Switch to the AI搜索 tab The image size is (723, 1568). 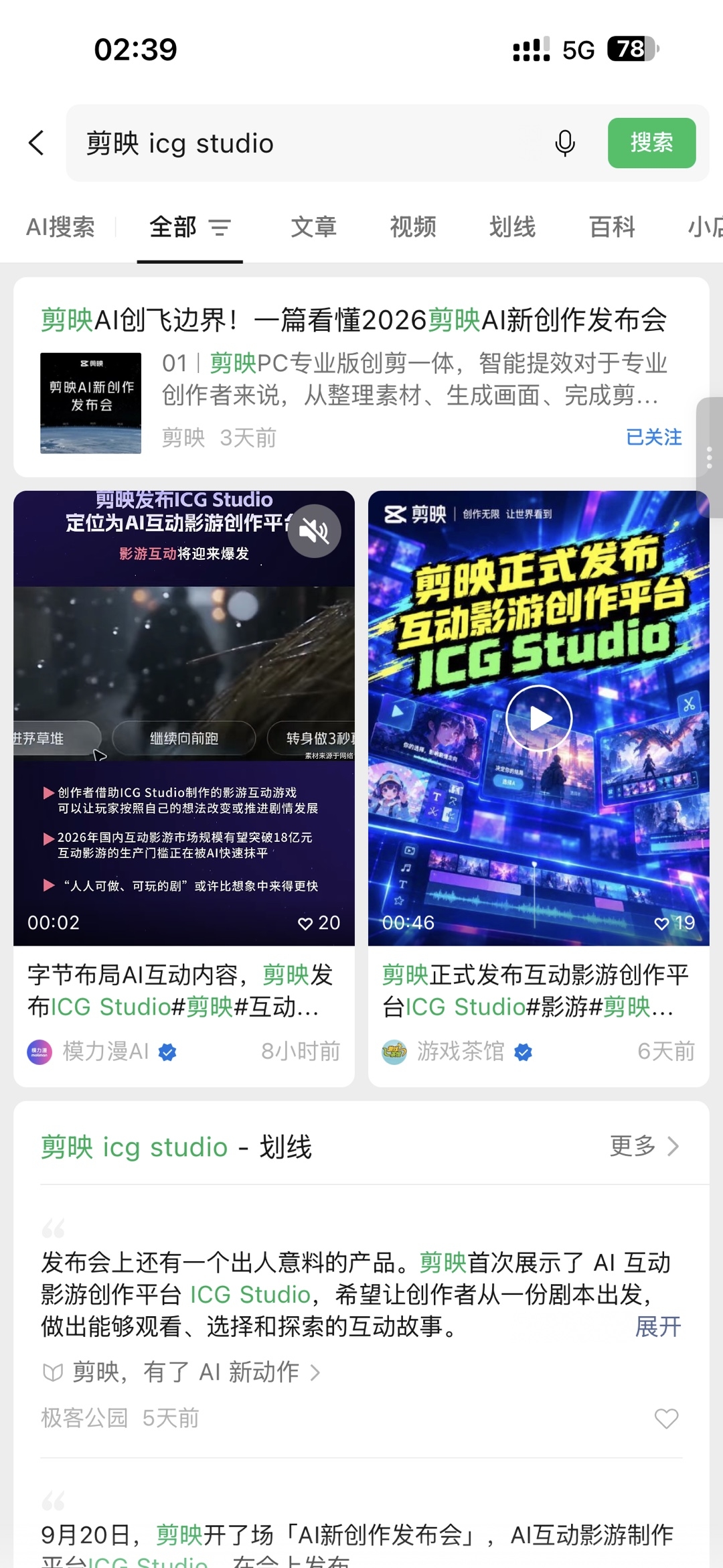tap(60, 227)
